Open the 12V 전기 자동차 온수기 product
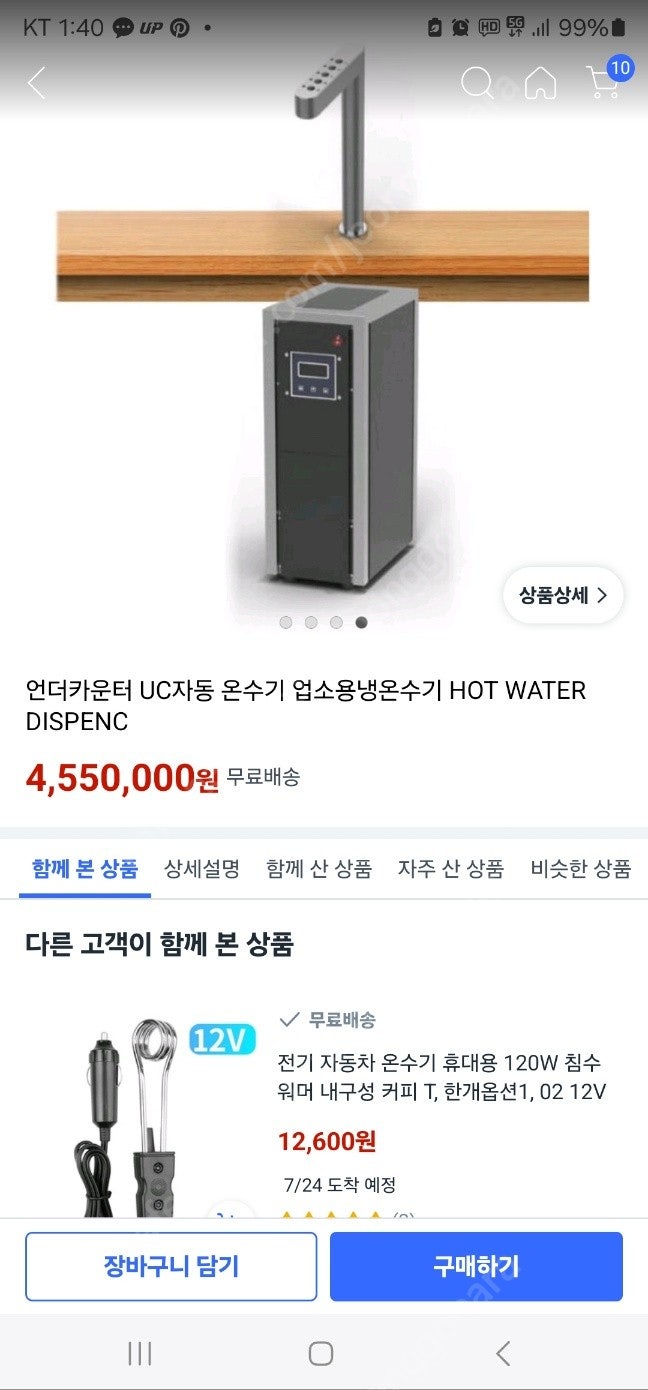The image size is (648, 1390). (441, 1077)
